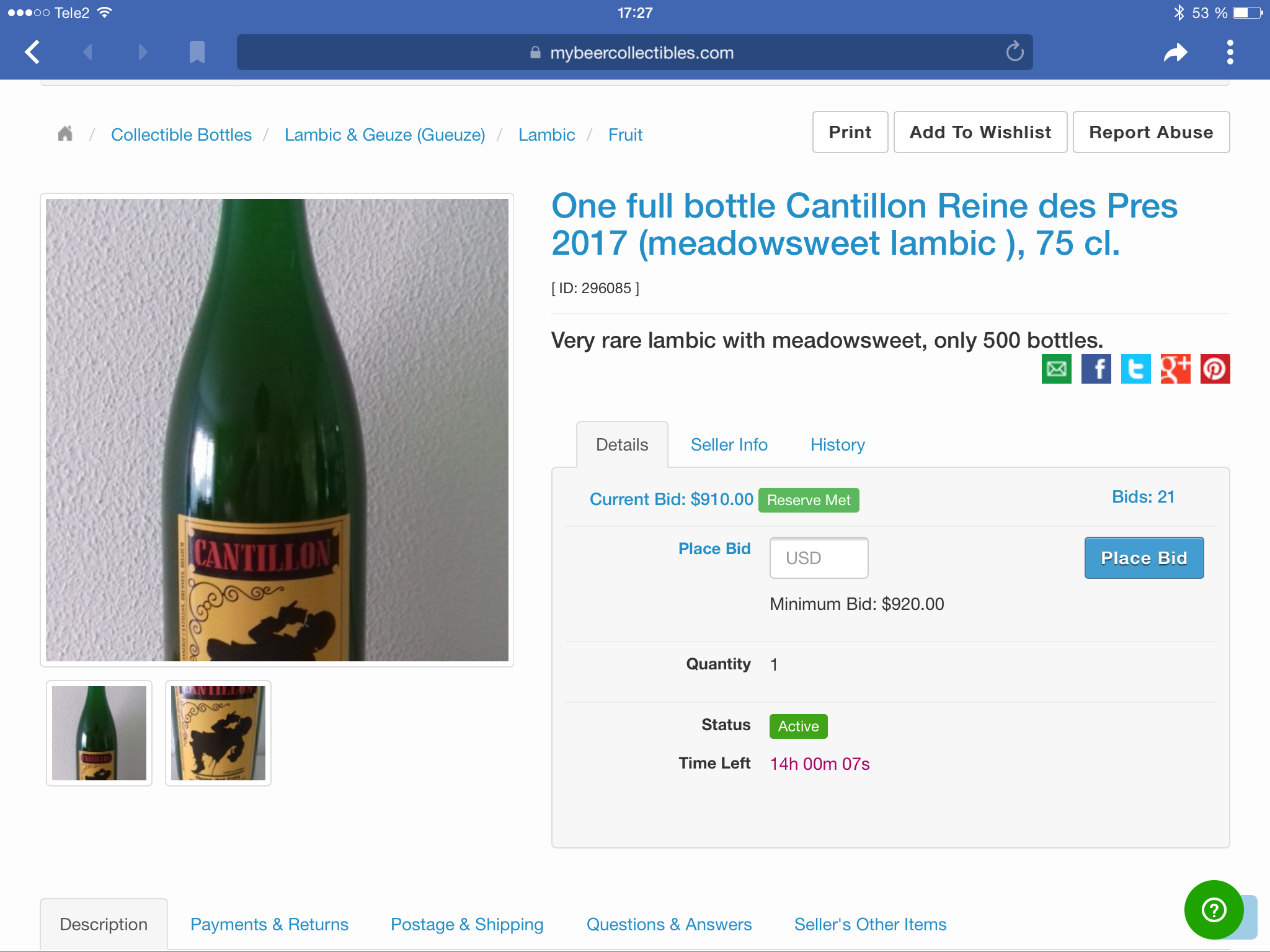Open the Lambic & Geuze (Gueuze) breadcrumb

[x=384, y=134]
